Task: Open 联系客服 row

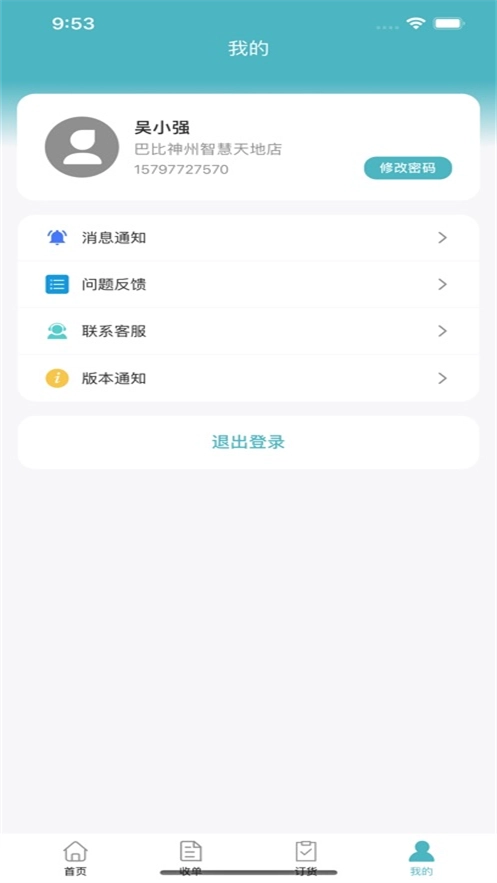Action: pos(248,331)
